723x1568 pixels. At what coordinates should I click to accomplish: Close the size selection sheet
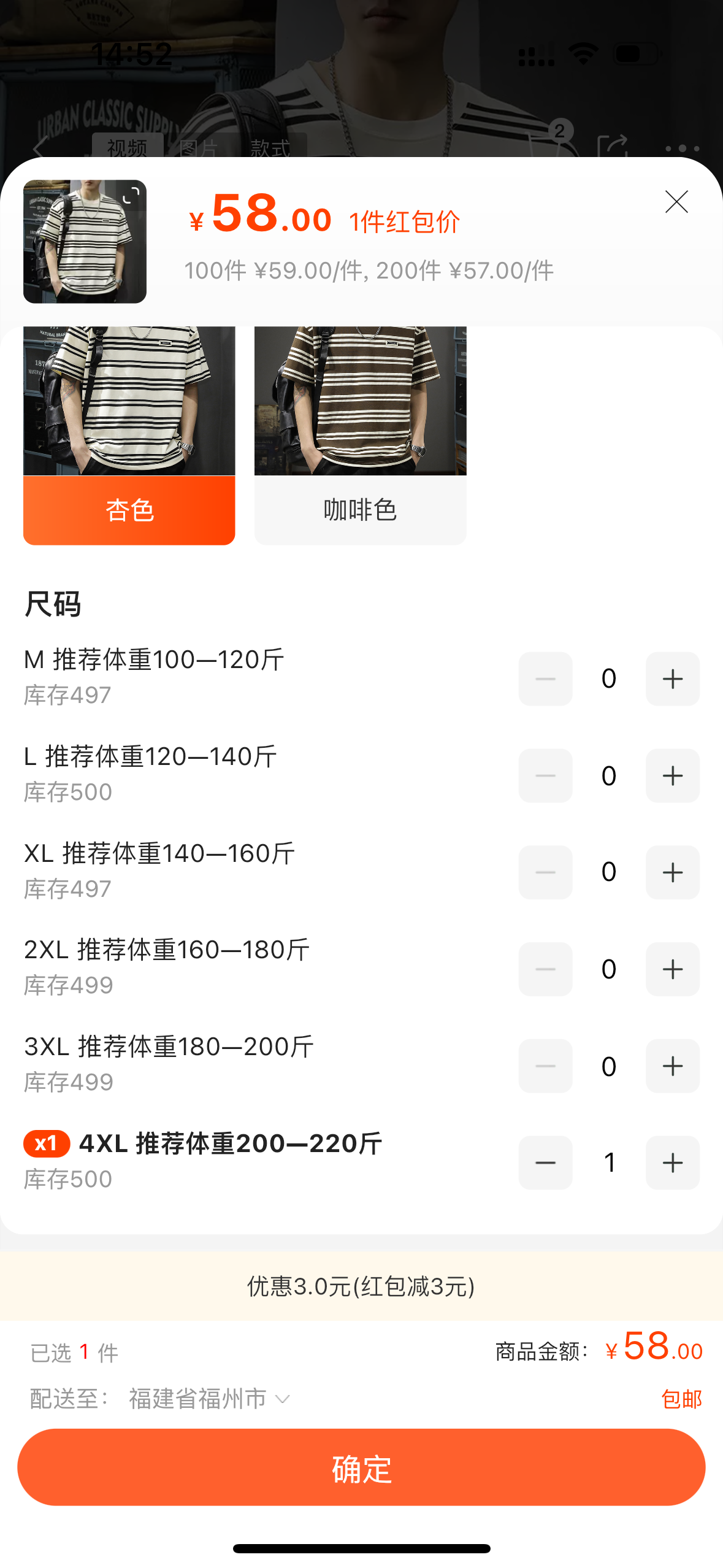pyautogui.click(x=676, y=202)
